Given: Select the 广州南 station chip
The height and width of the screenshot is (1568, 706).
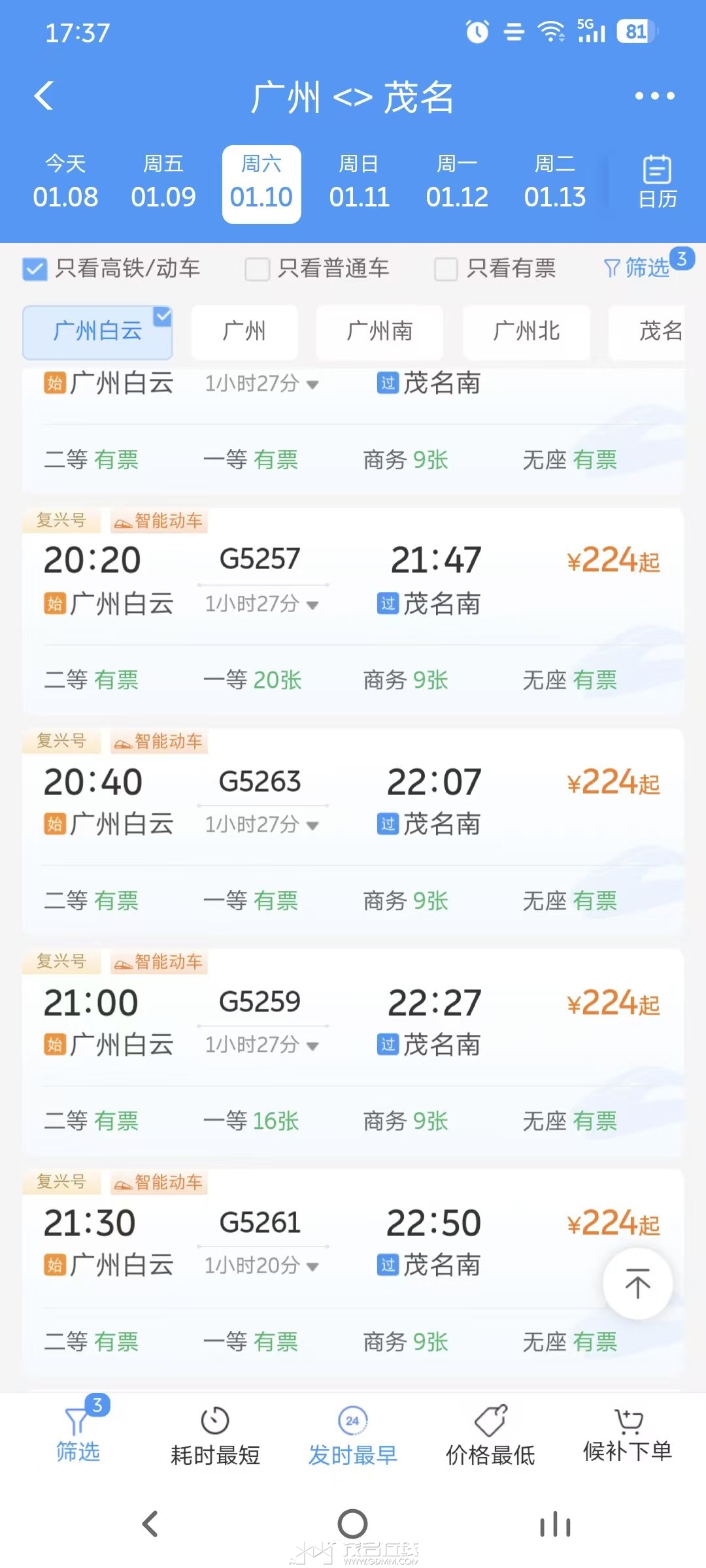Looking at the screenshot, I should [x=379, y=331].
